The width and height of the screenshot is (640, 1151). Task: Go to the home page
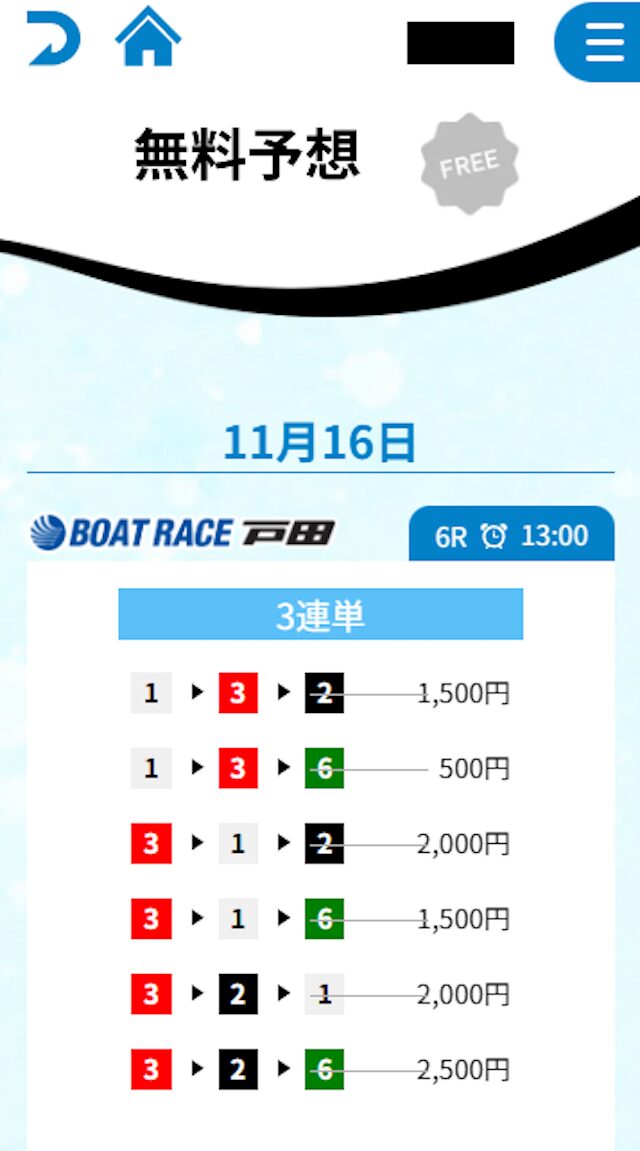[148, 37]
